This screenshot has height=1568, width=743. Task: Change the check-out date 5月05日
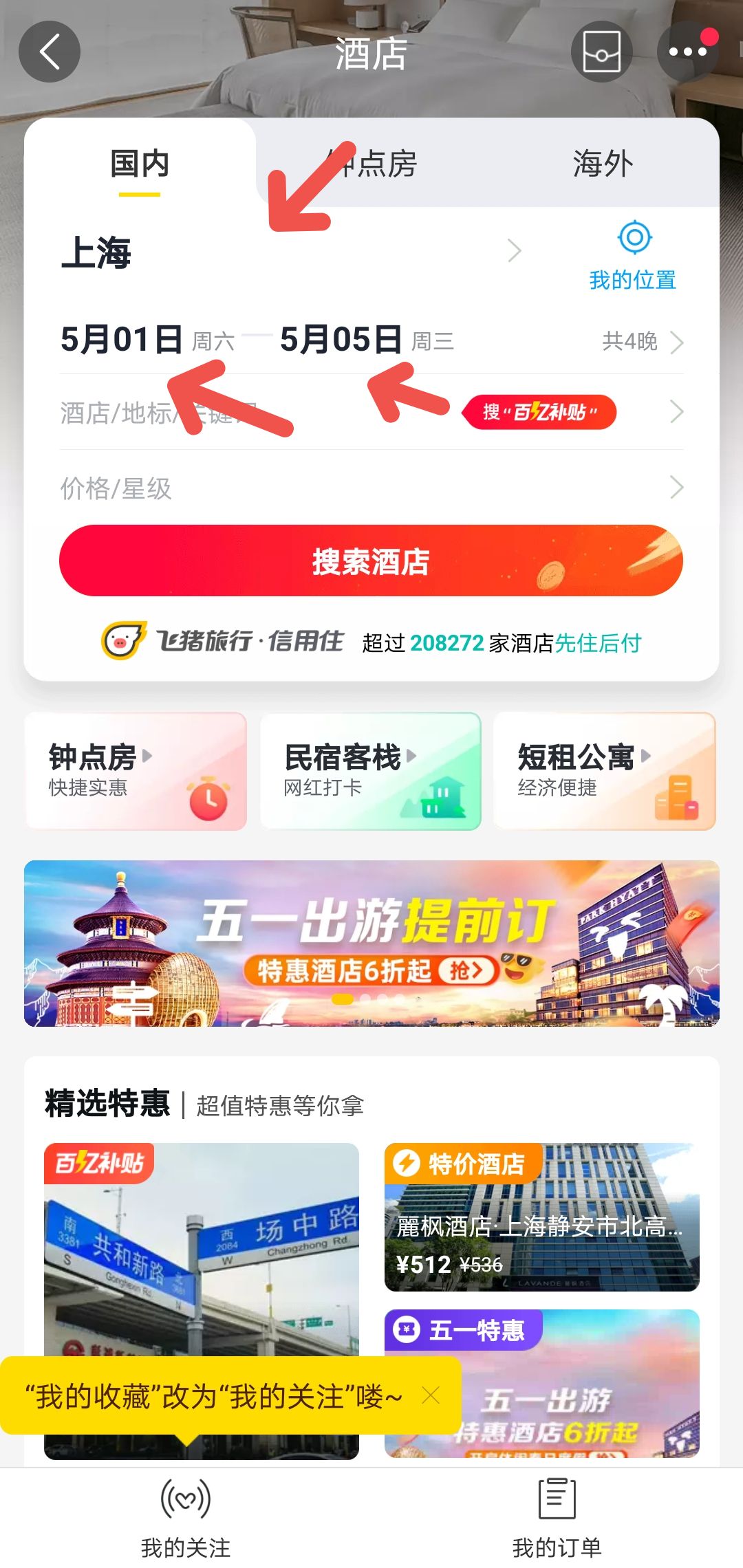(x=341, y=340)
